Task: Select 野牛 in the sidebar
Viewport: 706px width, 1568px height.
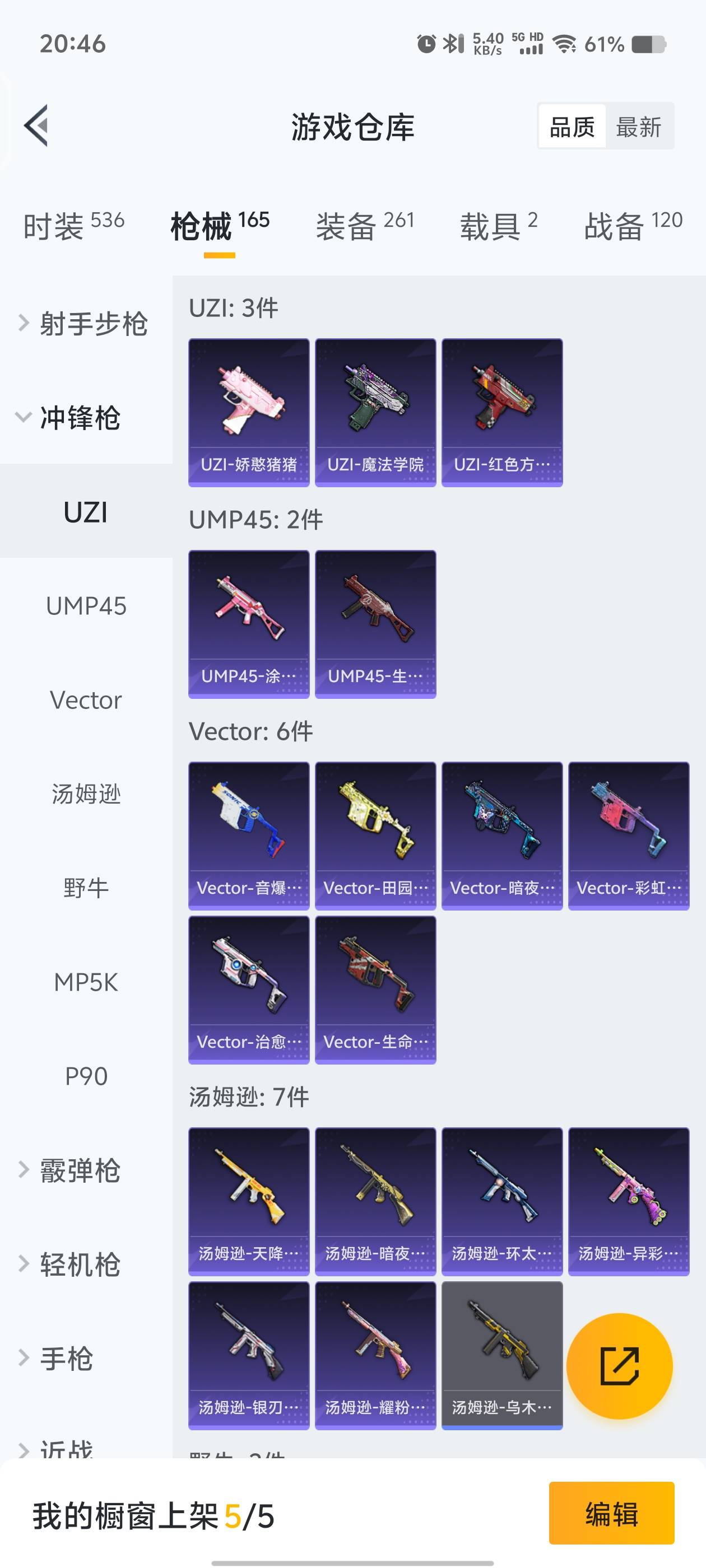Action: 86,888
